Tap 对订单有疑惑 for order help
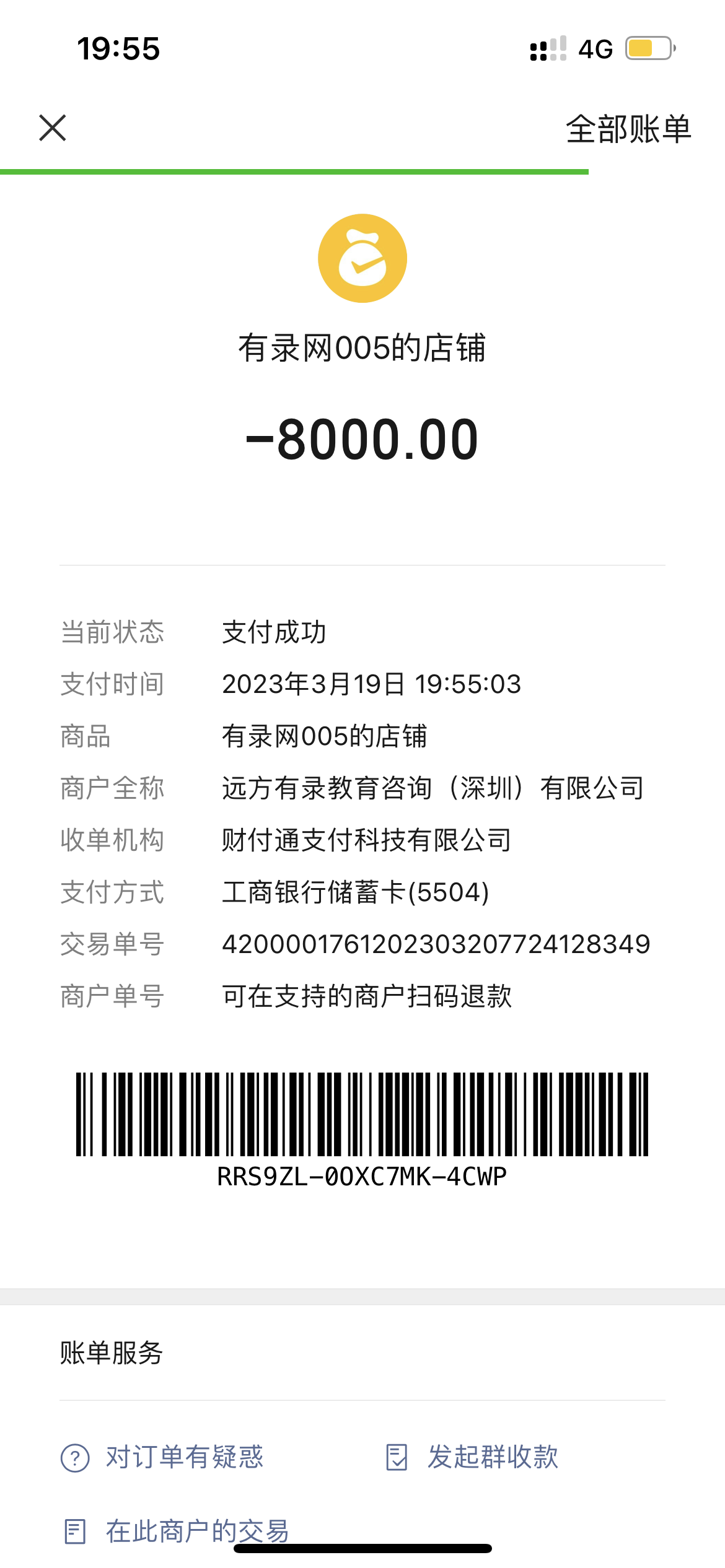Viewport: 725px width, 1568px height. tap(162, 1457)
